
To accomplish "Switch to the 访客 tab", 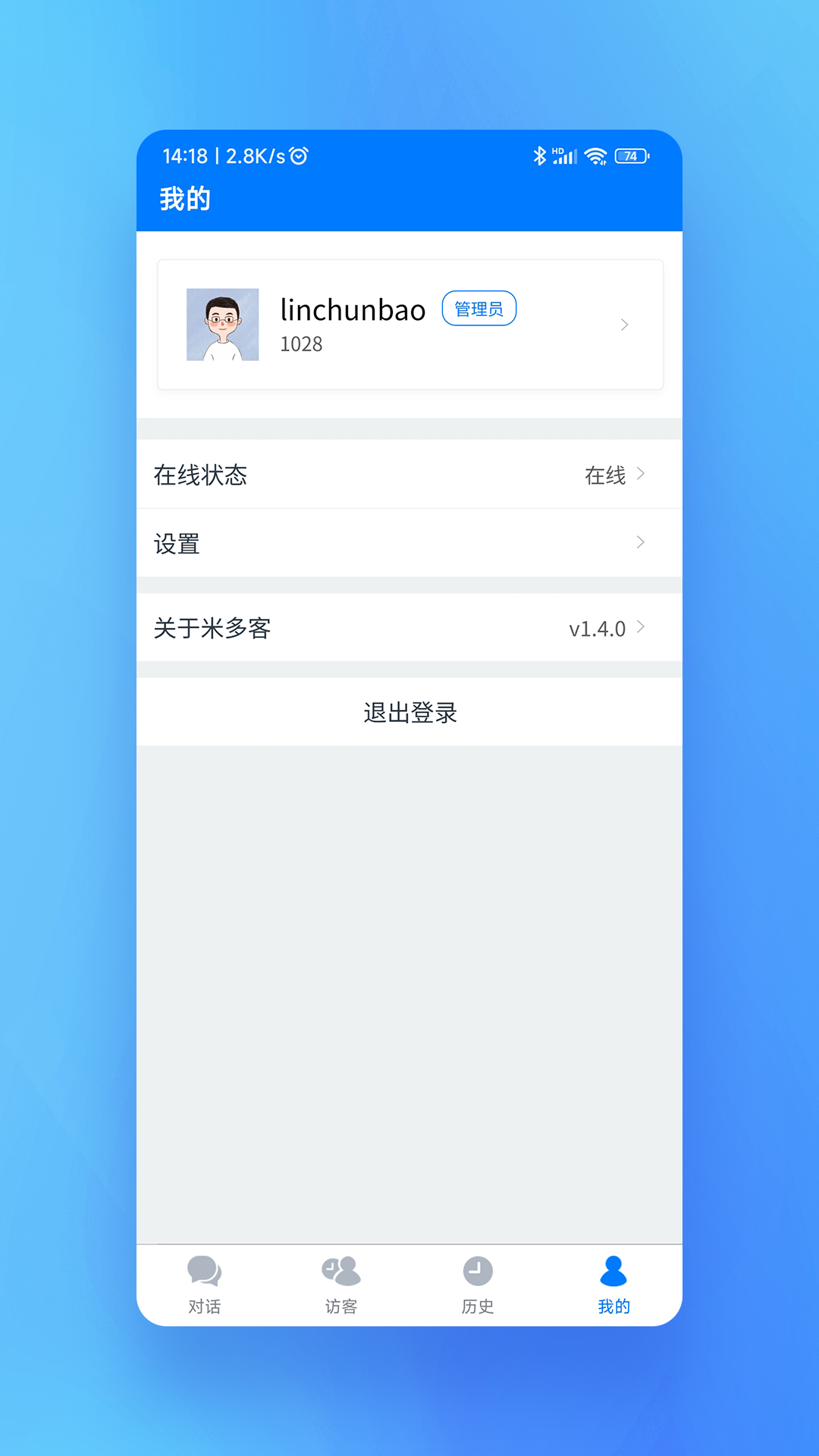I will click(341, 1285).
